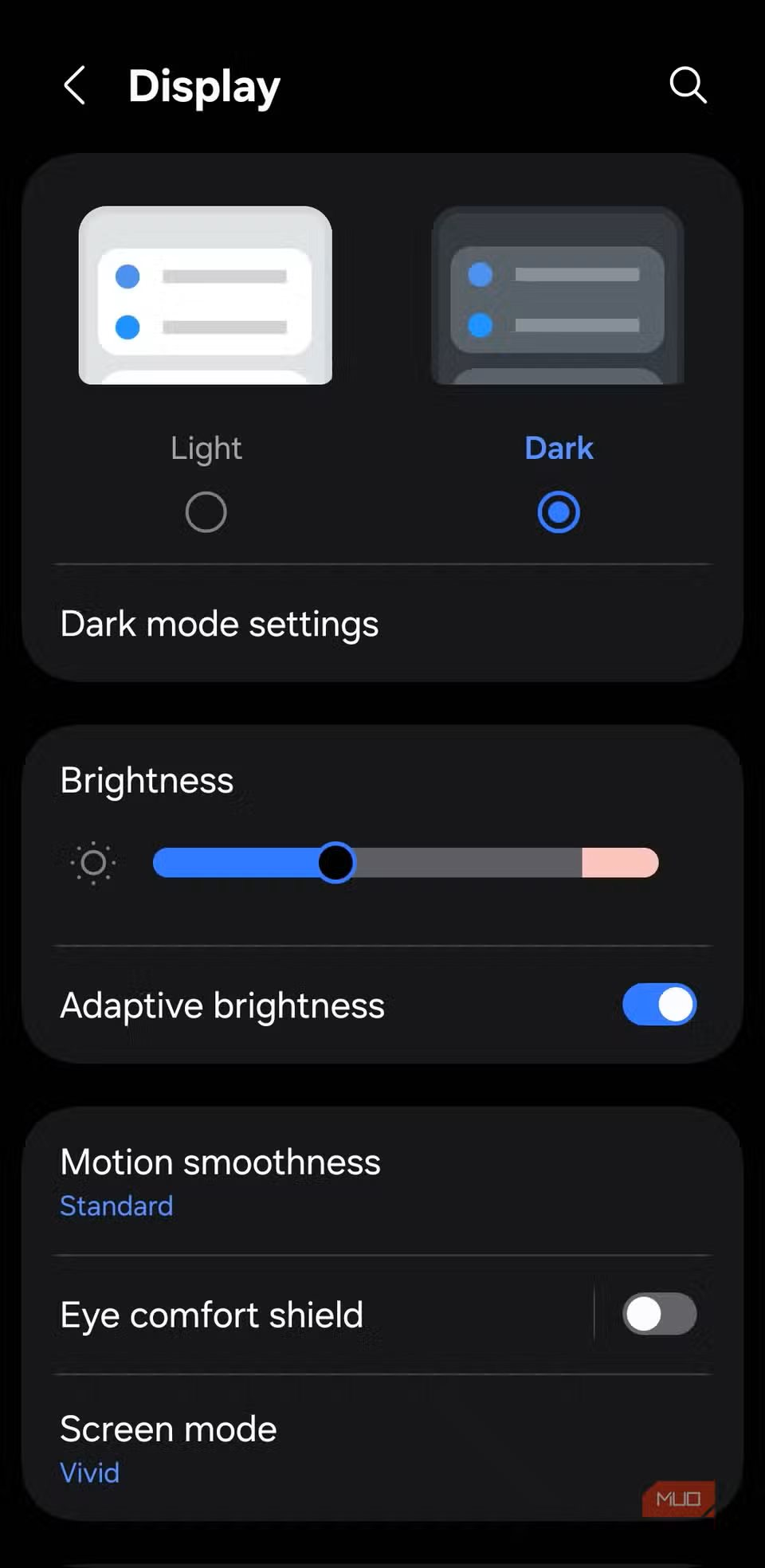The width and height of the screenshot is (765, 1568).
Task: Click the Adaptive brightness row
Action: (222, 1005)
